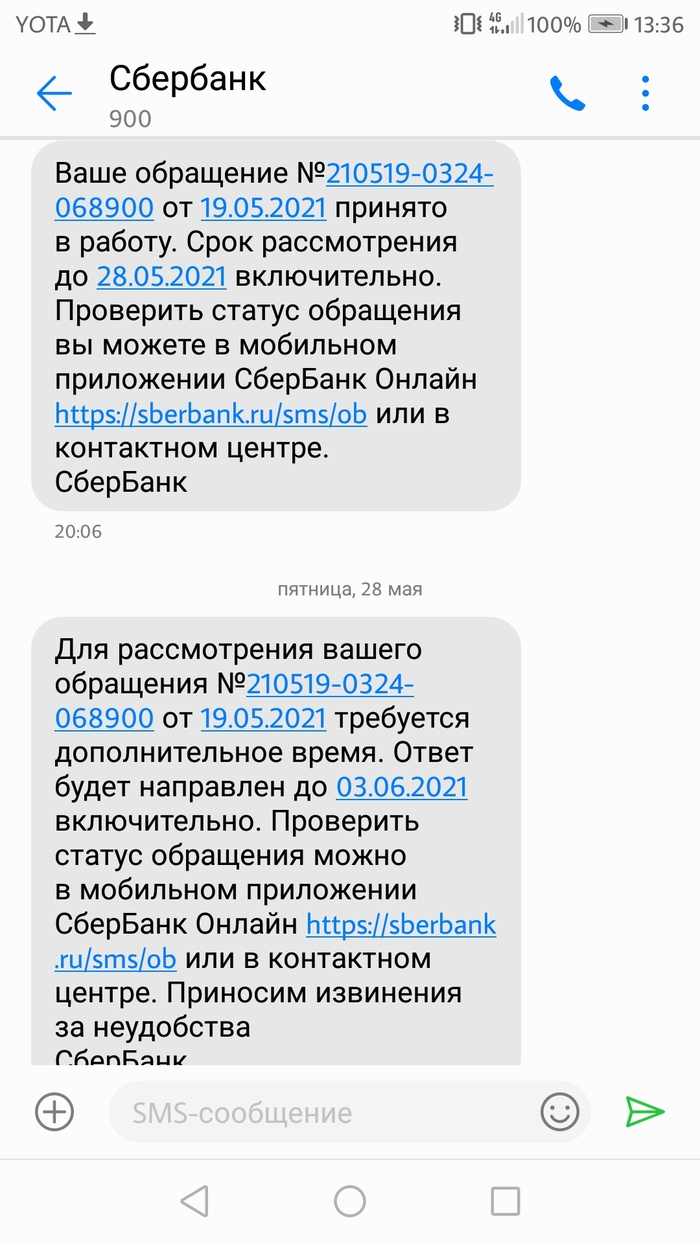Open the recent apps view
The width and height of the screenshot is (700, 1244).
[505, 1201]
